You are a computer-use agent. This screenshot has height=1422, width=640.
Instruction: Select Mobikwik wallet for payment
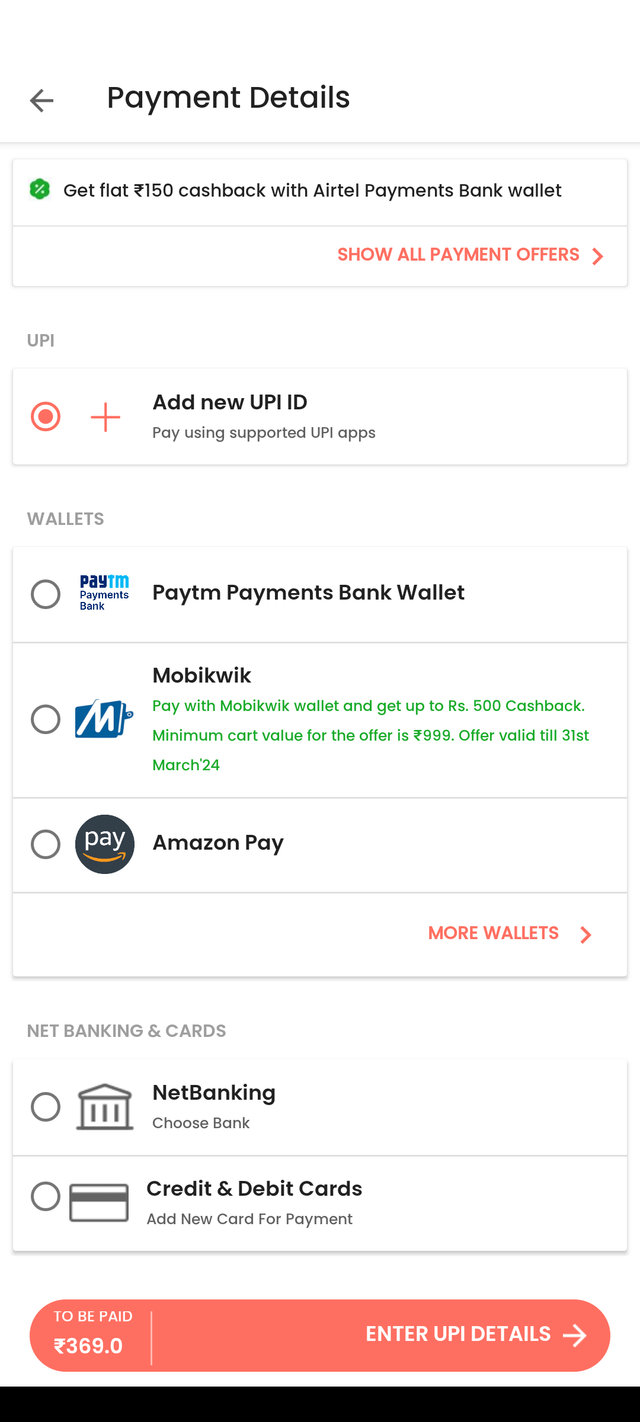coord(46,719)
